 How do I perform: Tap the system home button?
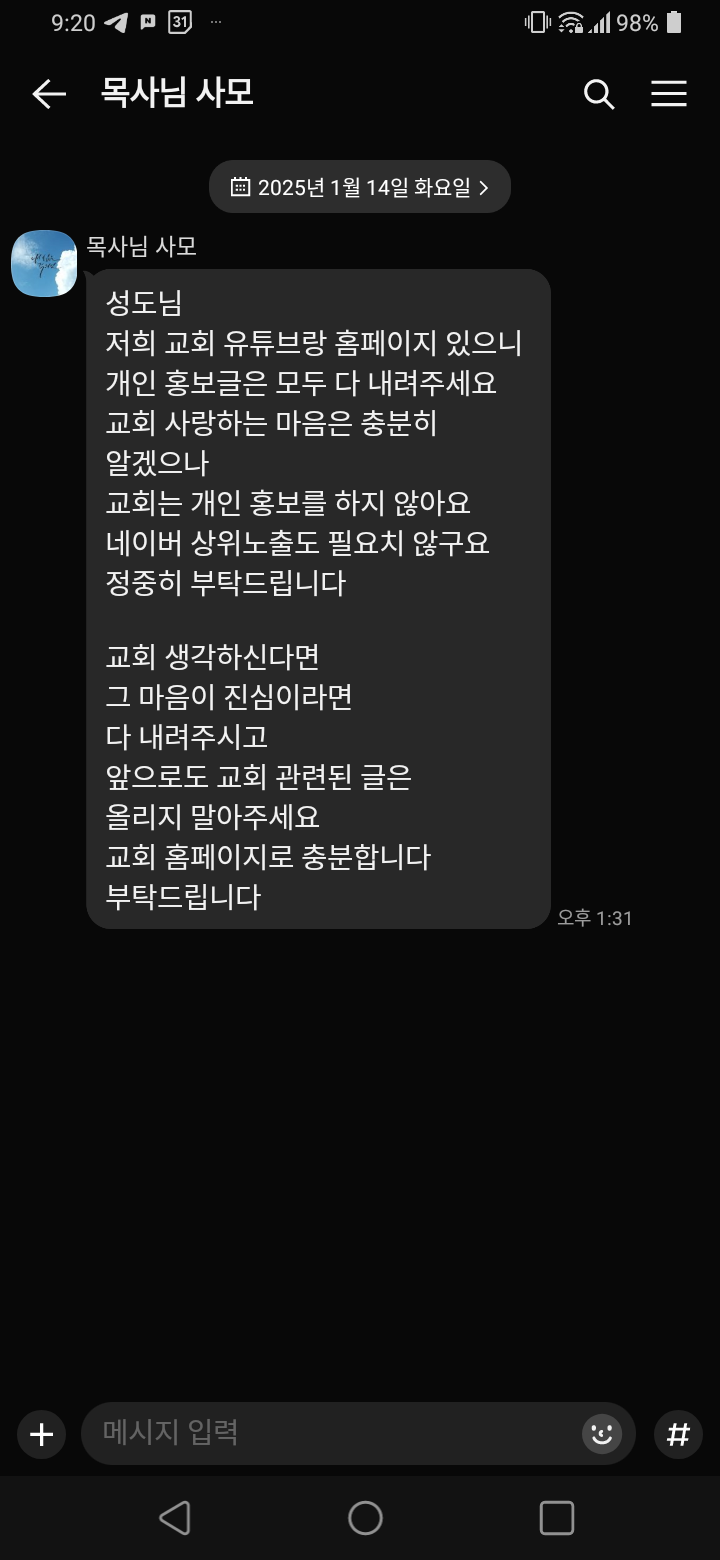pos(365,1518)
